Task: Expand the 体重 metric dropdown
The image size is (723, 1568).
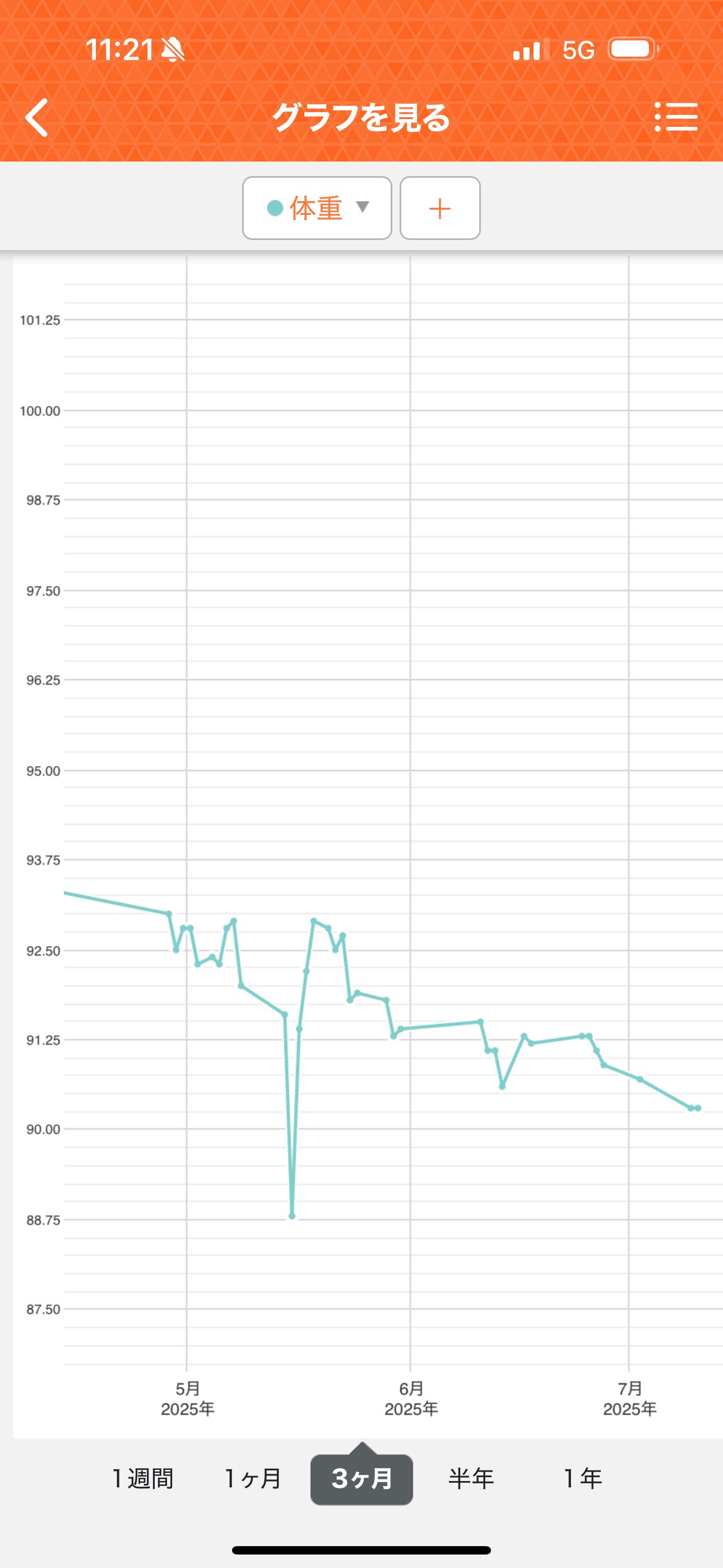Action: point(317,208)
